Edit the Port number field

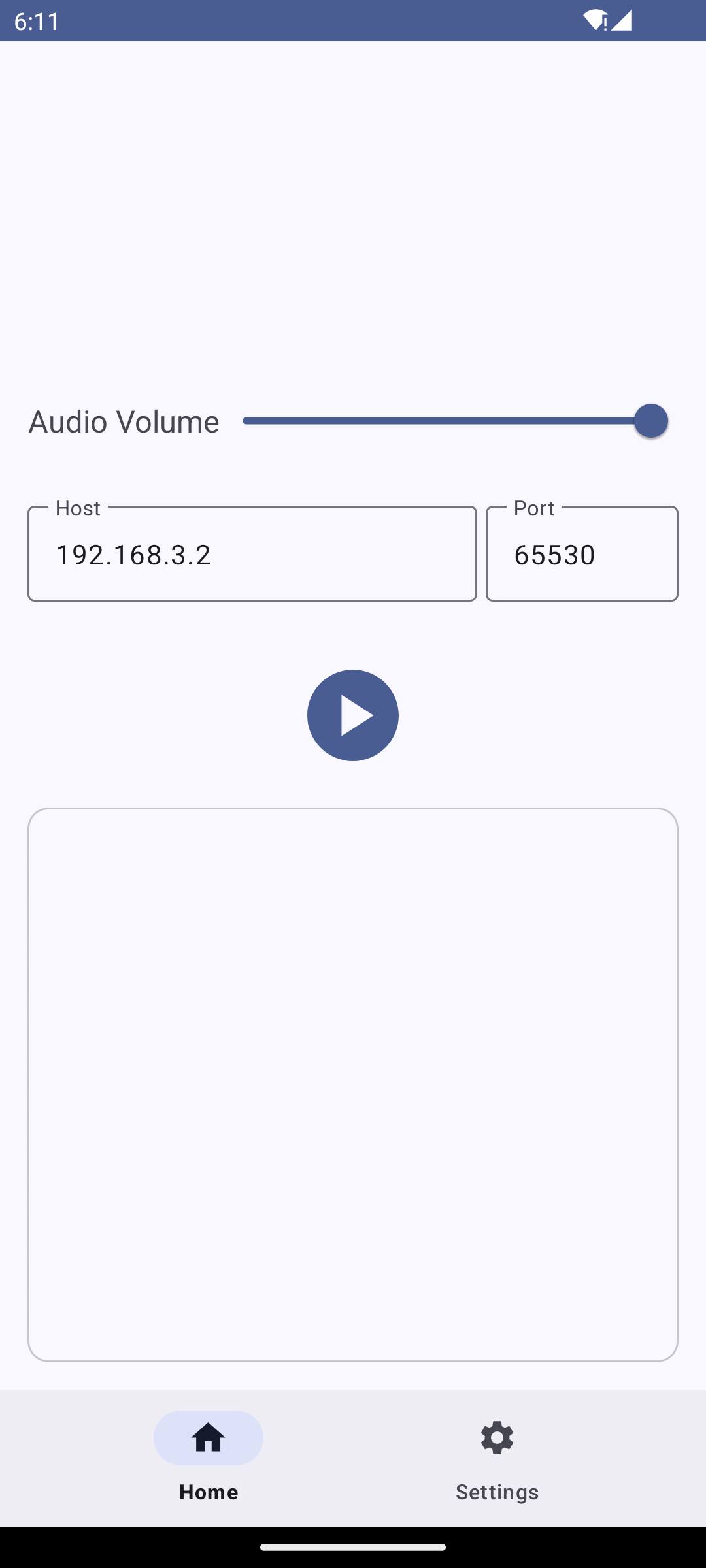click(581, 554)
